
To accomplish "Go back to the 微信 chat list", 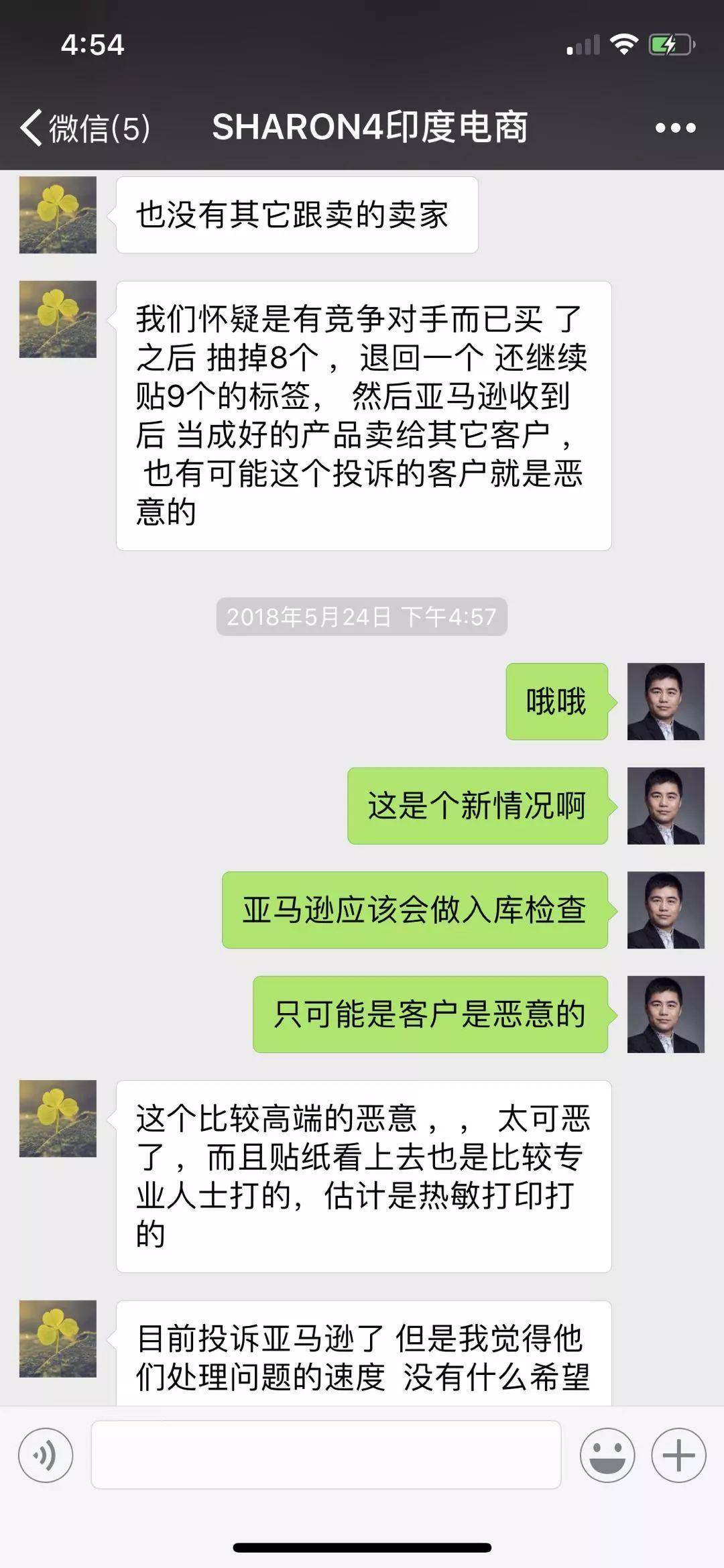I will [84, 127].
